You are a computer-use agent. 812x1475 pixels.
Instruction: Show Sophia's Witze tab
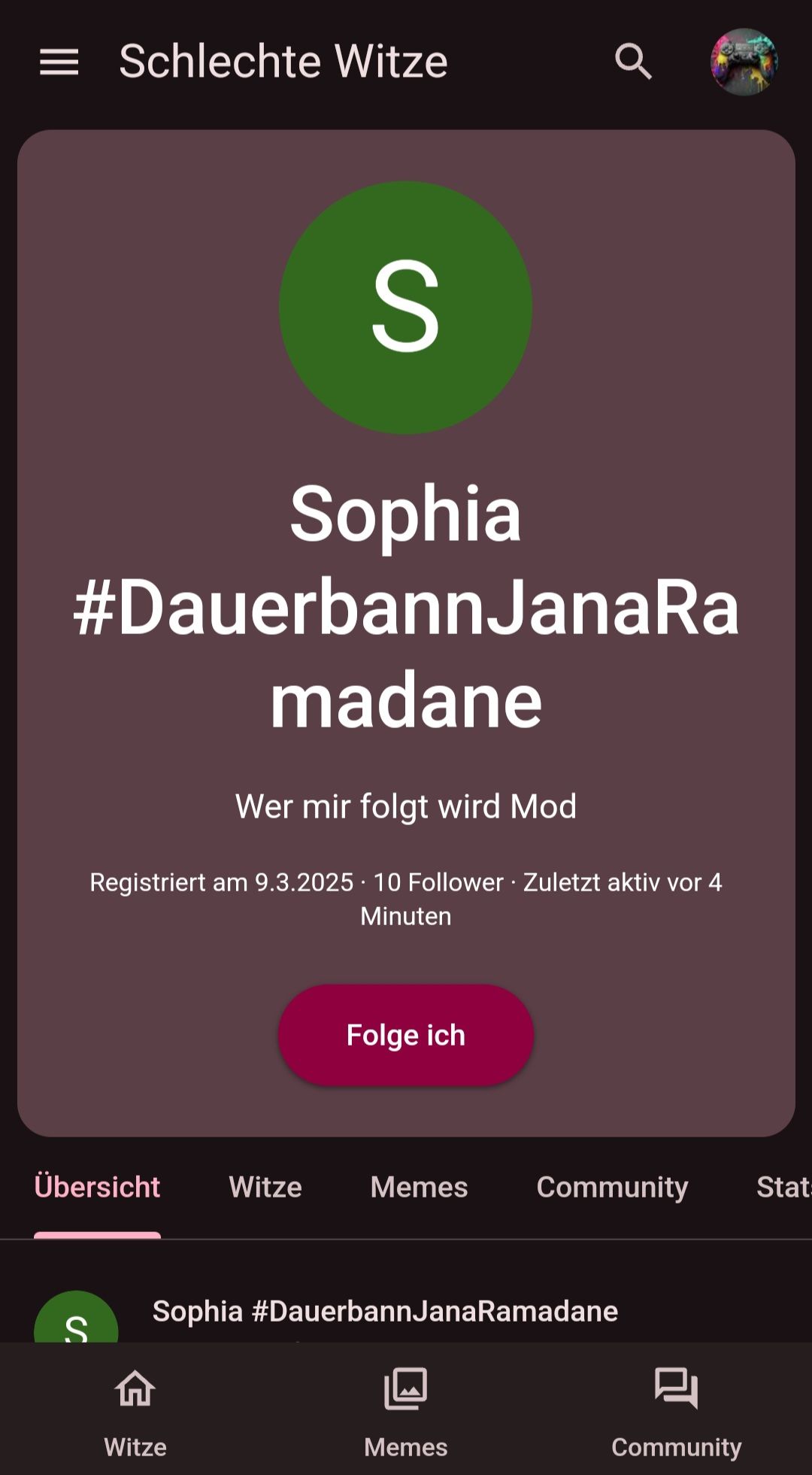pyautogui.click(x=265, y=1187)
